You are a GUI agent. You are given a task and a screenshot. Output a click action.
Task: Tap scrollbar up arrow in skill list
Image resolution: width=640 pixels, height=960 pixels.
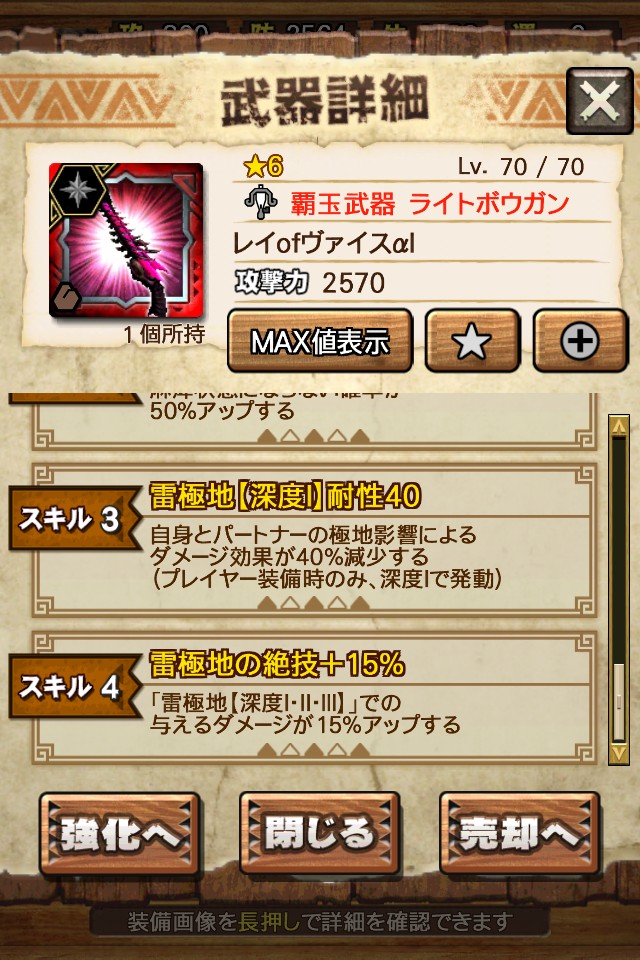point(620,427)
